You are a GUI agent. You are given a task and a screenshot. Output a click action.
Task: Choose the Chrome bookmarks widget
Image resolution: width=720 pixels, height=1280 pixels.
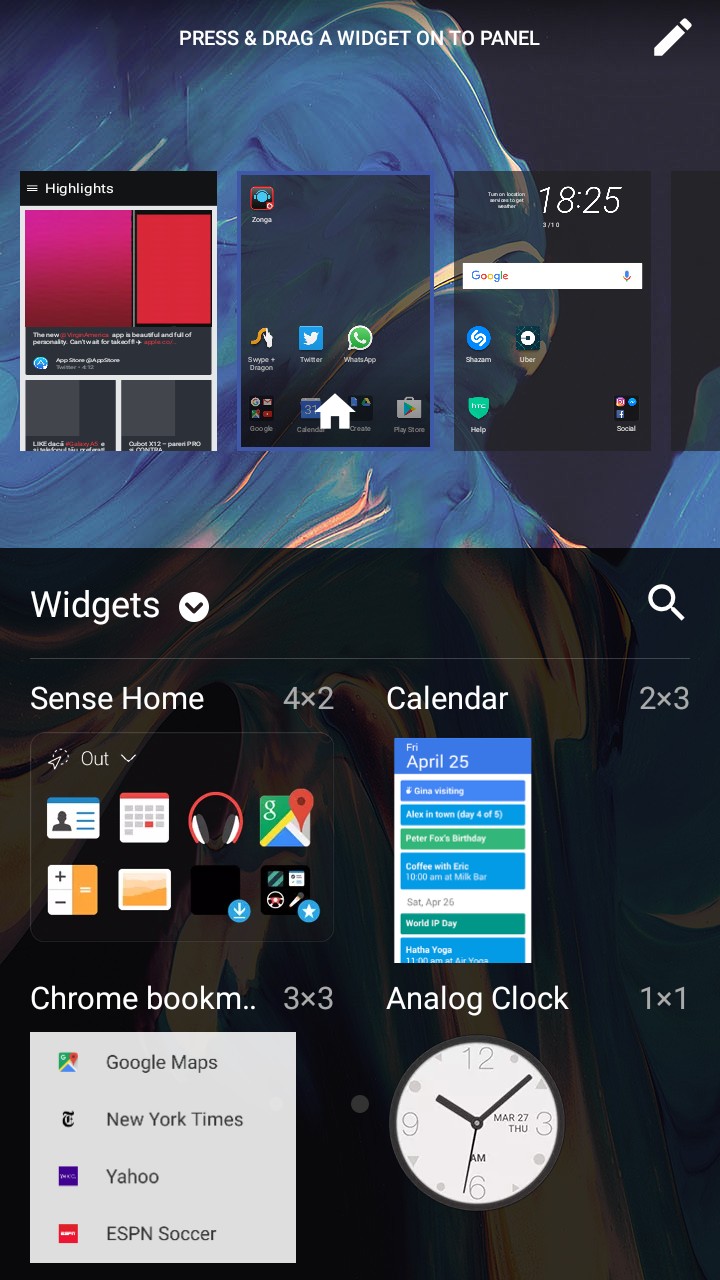coord(163,1147)
